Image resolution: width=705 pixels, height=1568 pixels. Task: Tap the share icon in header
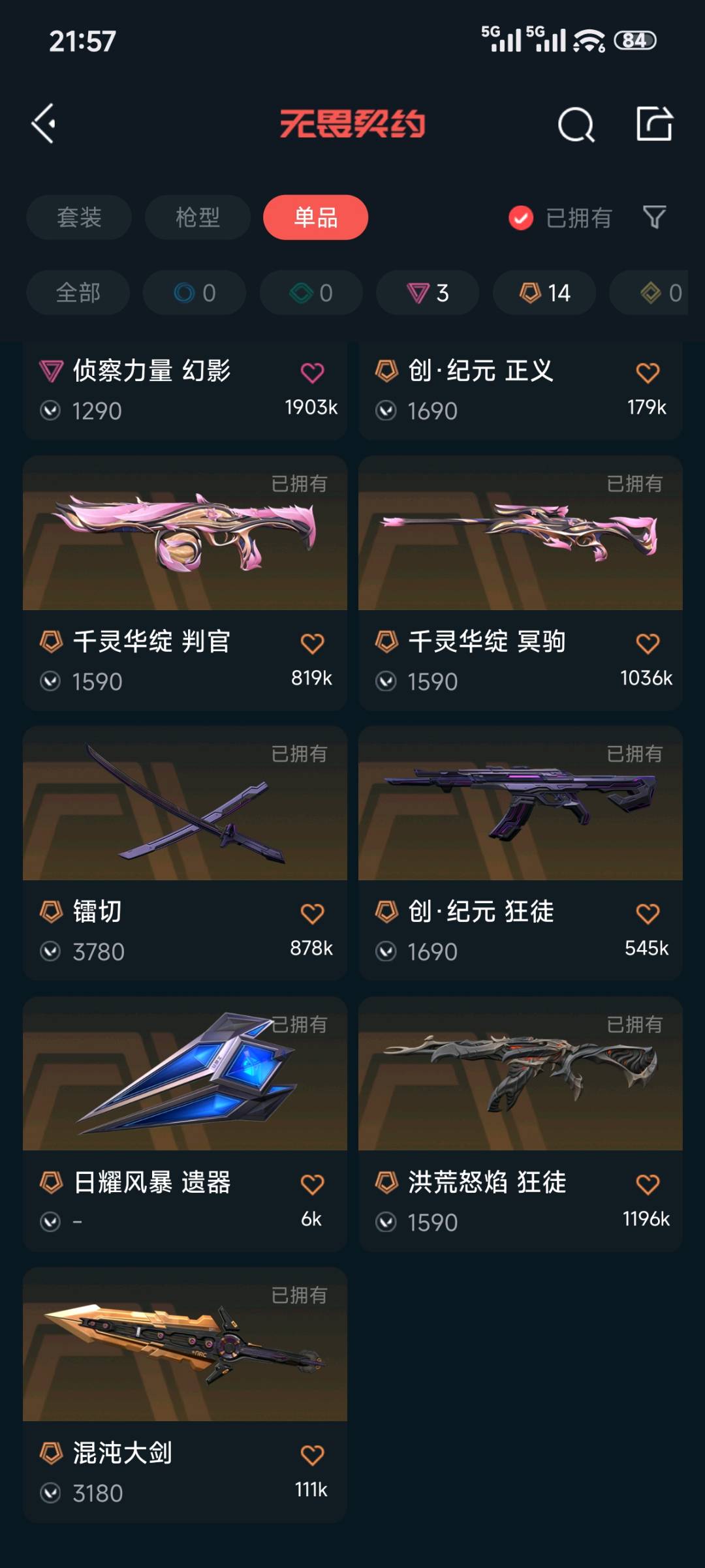[654, 123]
